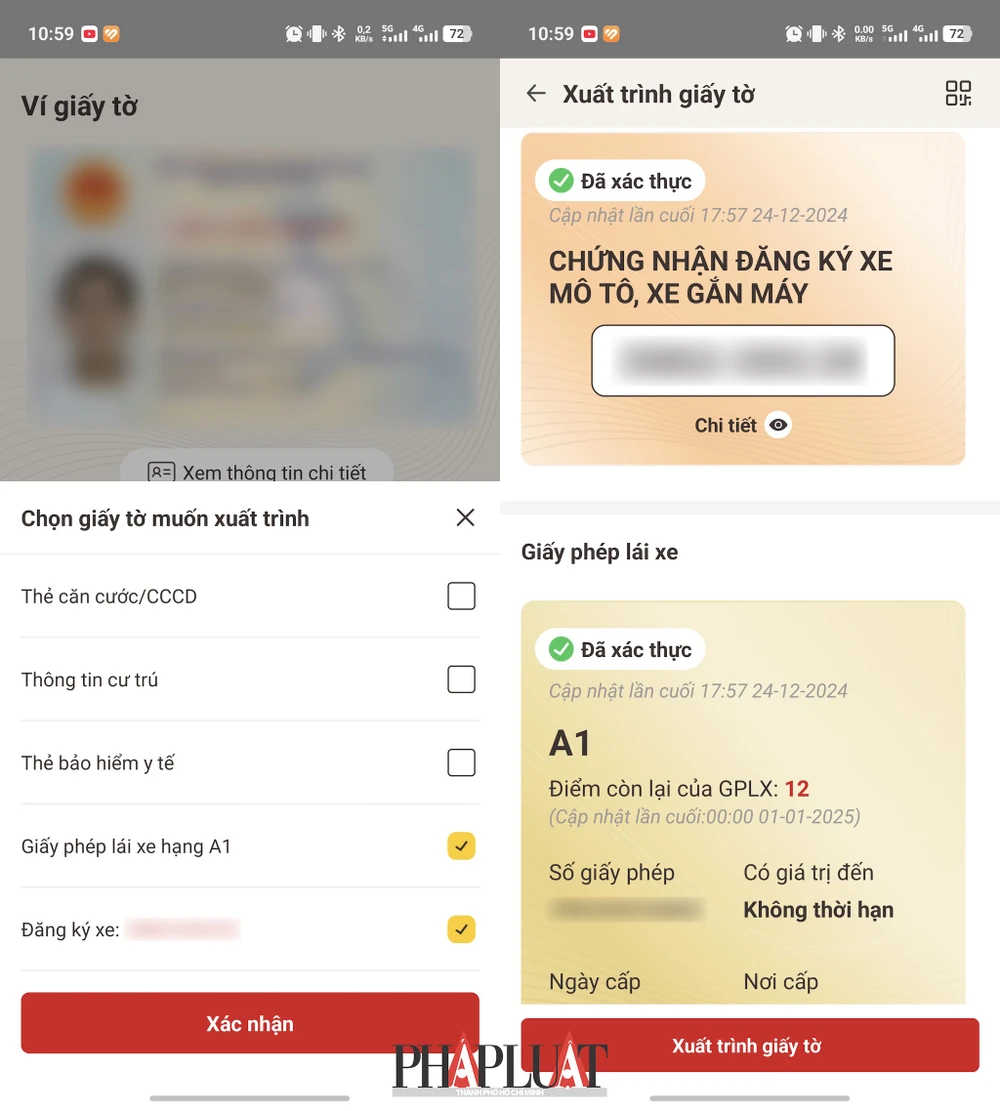
Task: Check the Thẻ căn cước/CCCD box
Action: pos(461,597)
